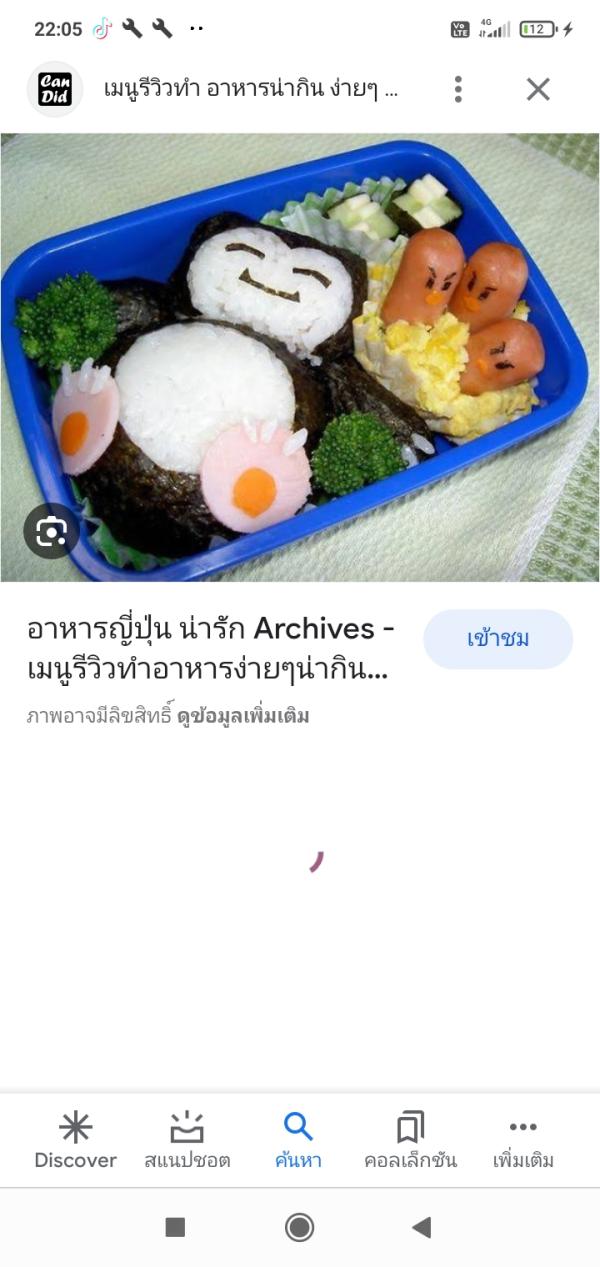This screenshot has width=600, height=1267.
Task: Open the ดูข้อมูลเพิ่มเติม copyright info link
Action: (243, 716)
